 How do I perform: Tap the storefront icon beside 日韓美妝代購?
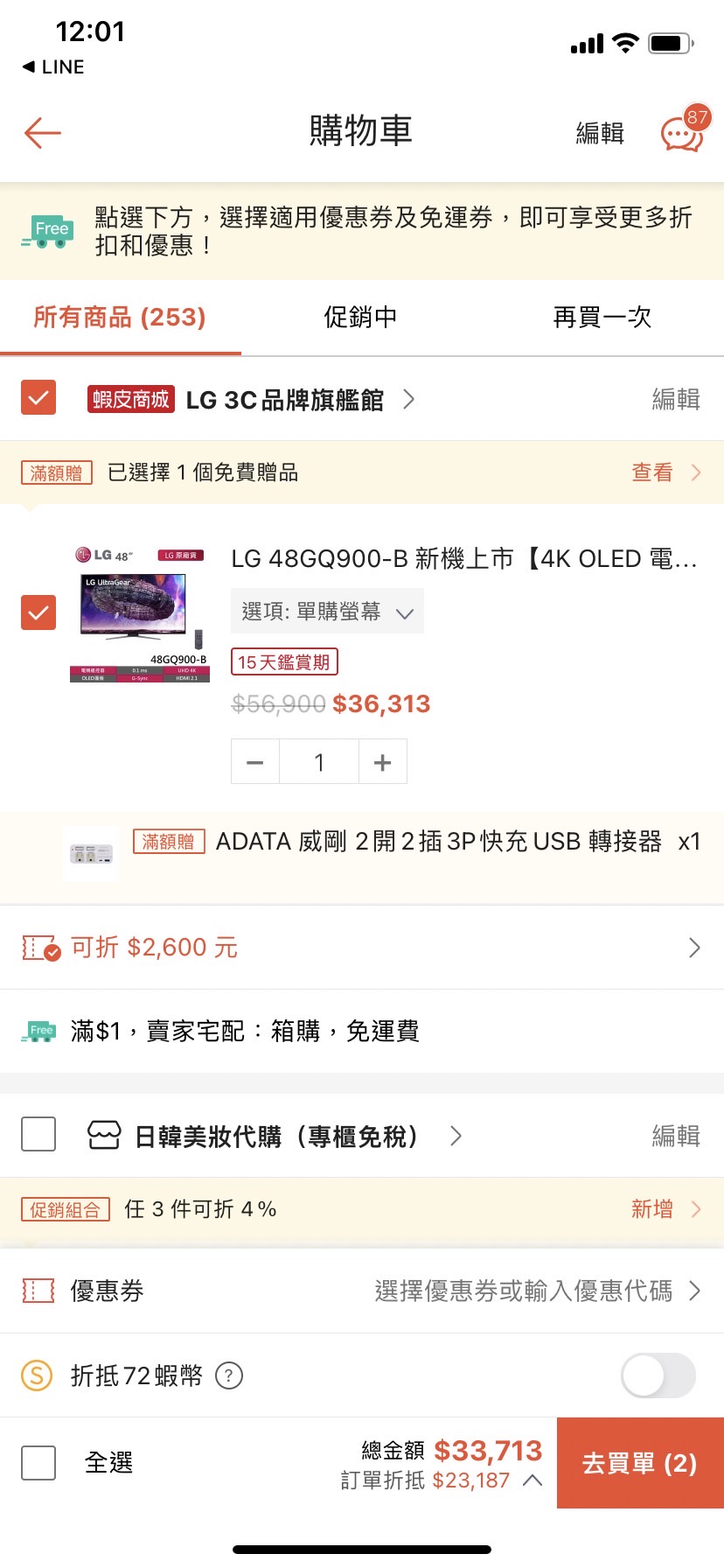point(104,1135)
